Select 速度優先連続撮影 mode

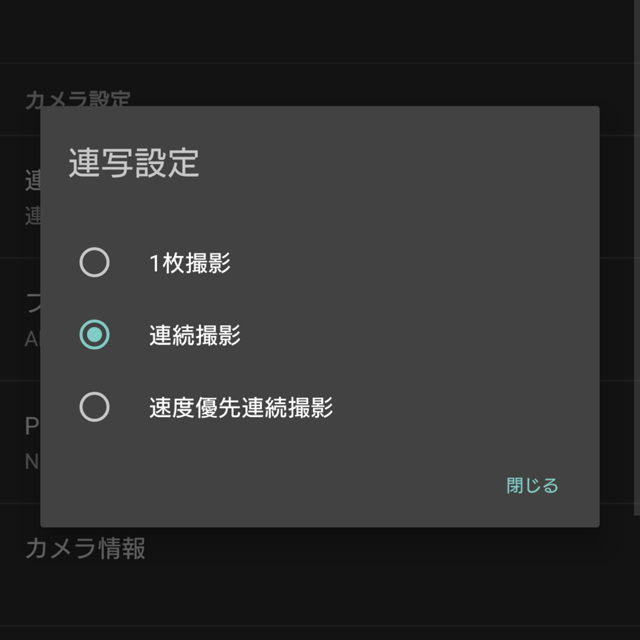[95, 407]
